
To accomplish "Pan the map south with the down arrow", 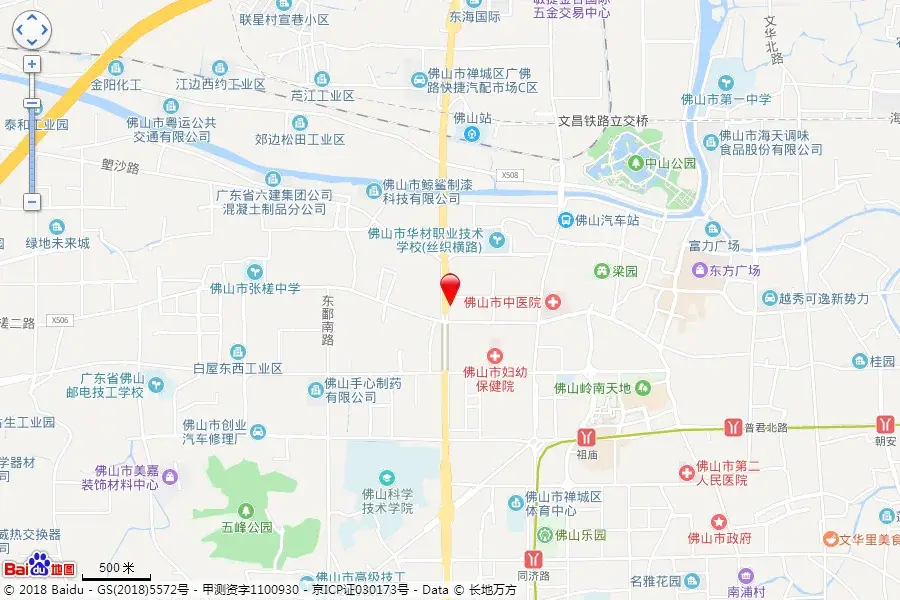I will click(x=32, y=42).
